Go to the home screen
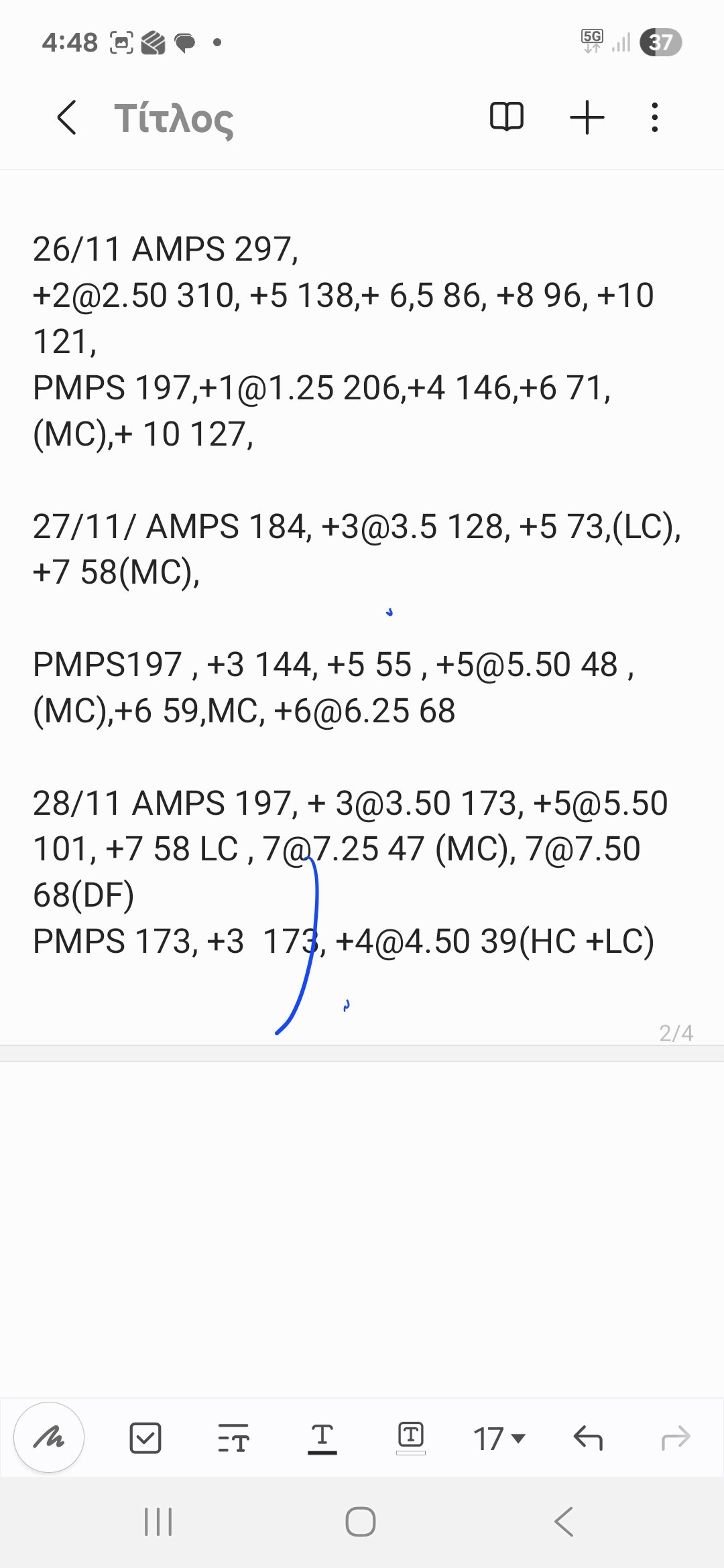This screenshot has width=724, height=1568. point(361,1522)
